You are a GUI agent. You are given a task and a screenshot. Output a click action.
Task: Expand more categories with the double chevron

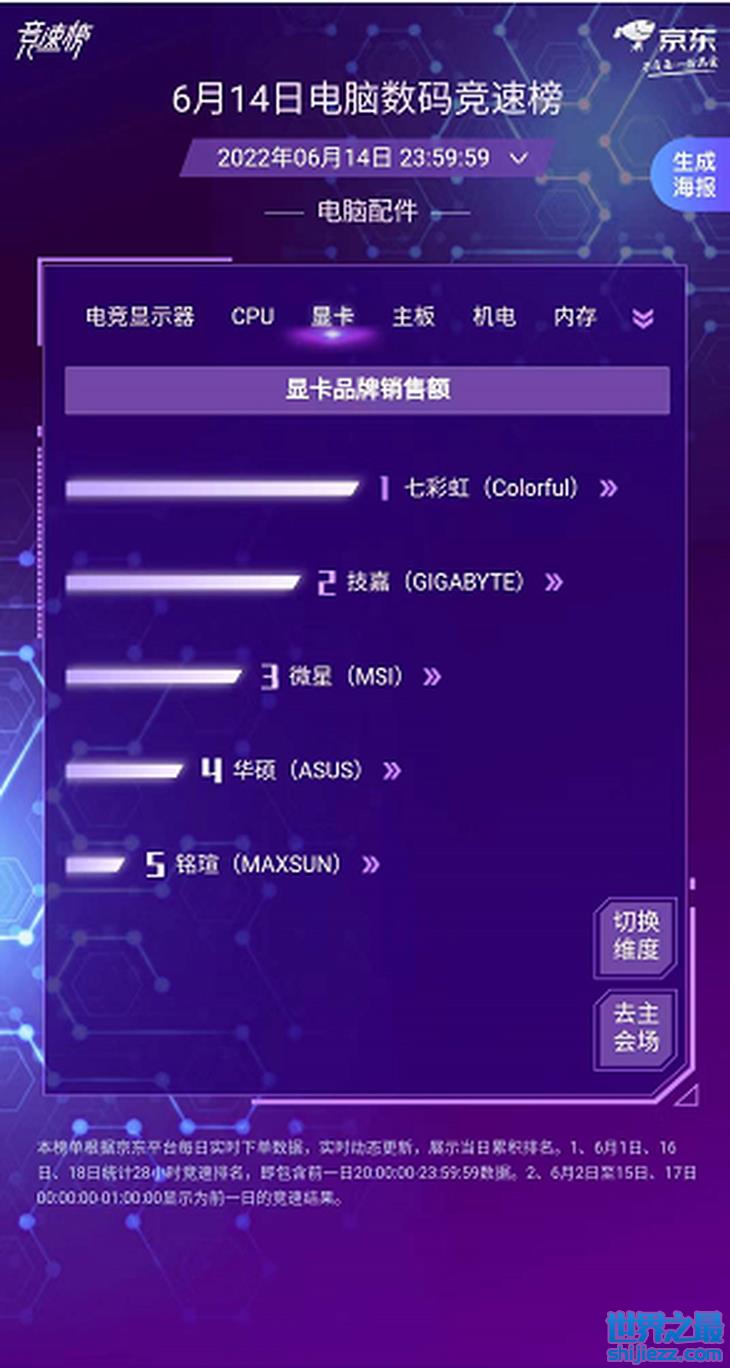click(643, 318)
